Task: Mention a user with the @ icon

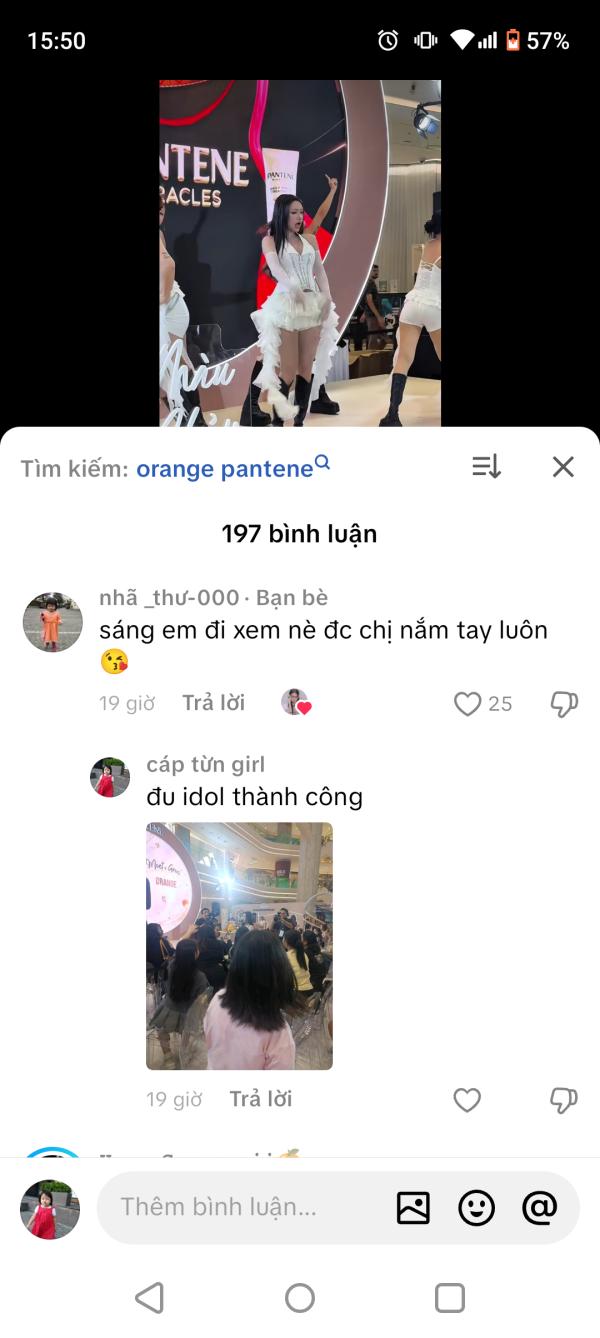Action: click(x=539, y=1208)
